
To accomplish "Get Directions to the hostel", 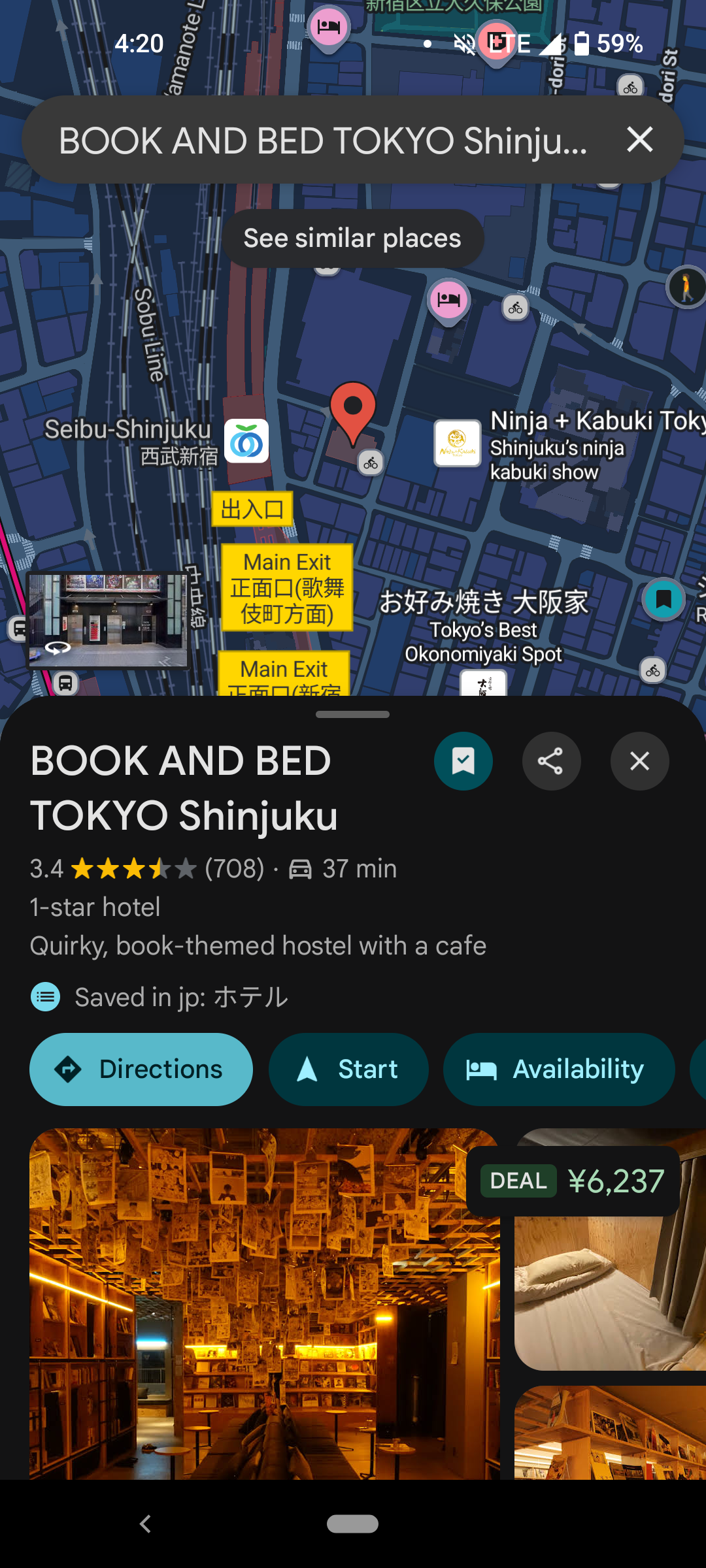I will pos(141,1070).
